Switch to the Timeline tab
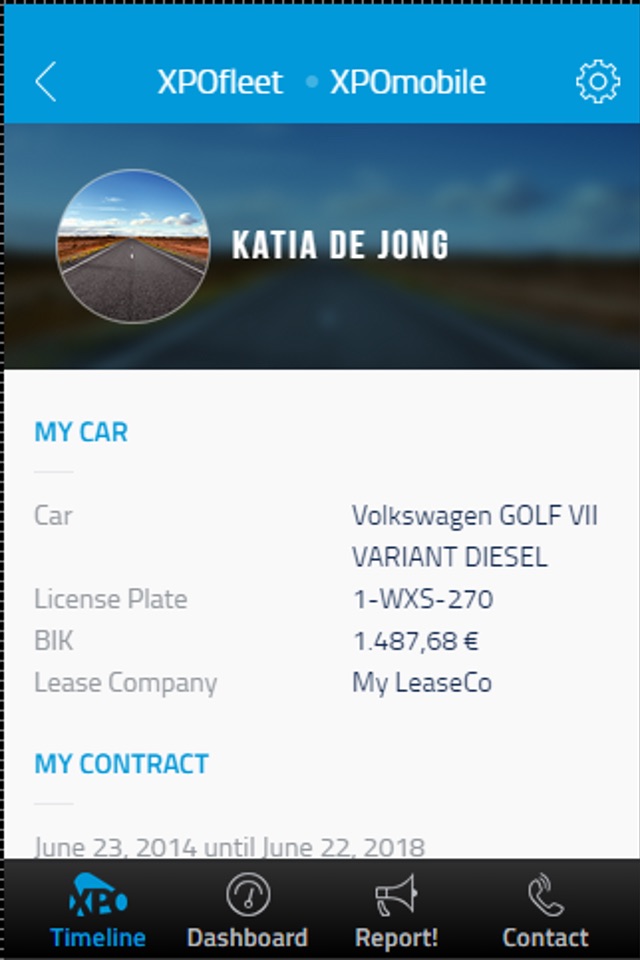Screen dimensions: 640x960 click(98, 911)
